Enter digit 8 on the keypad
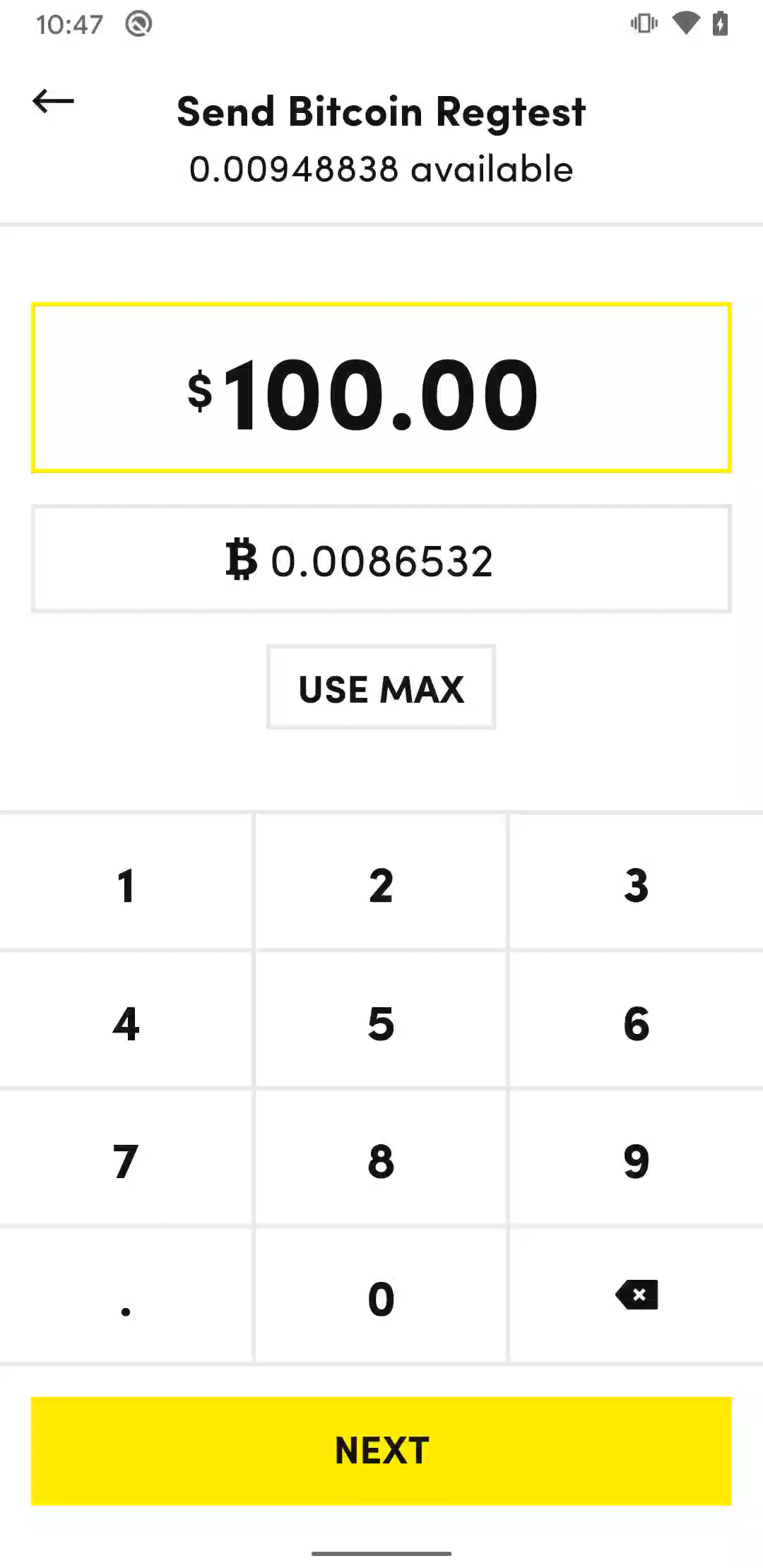Viewport: 763px width, 1568px height. [x=381, y=1160]
